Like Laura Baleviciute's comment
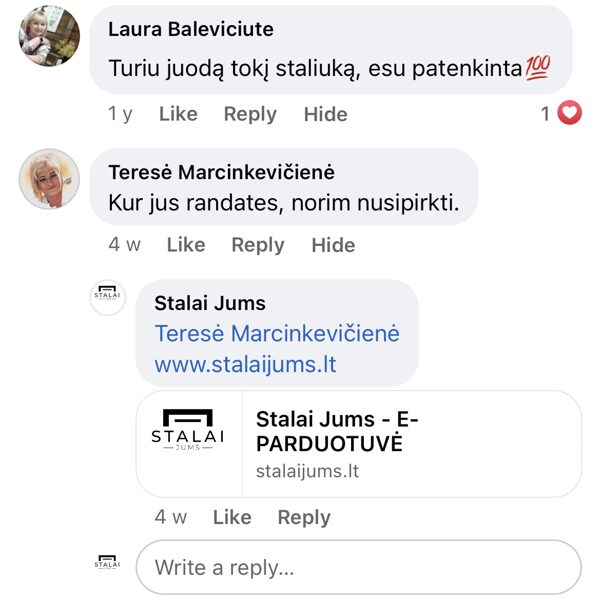 [x=178, y=114]
